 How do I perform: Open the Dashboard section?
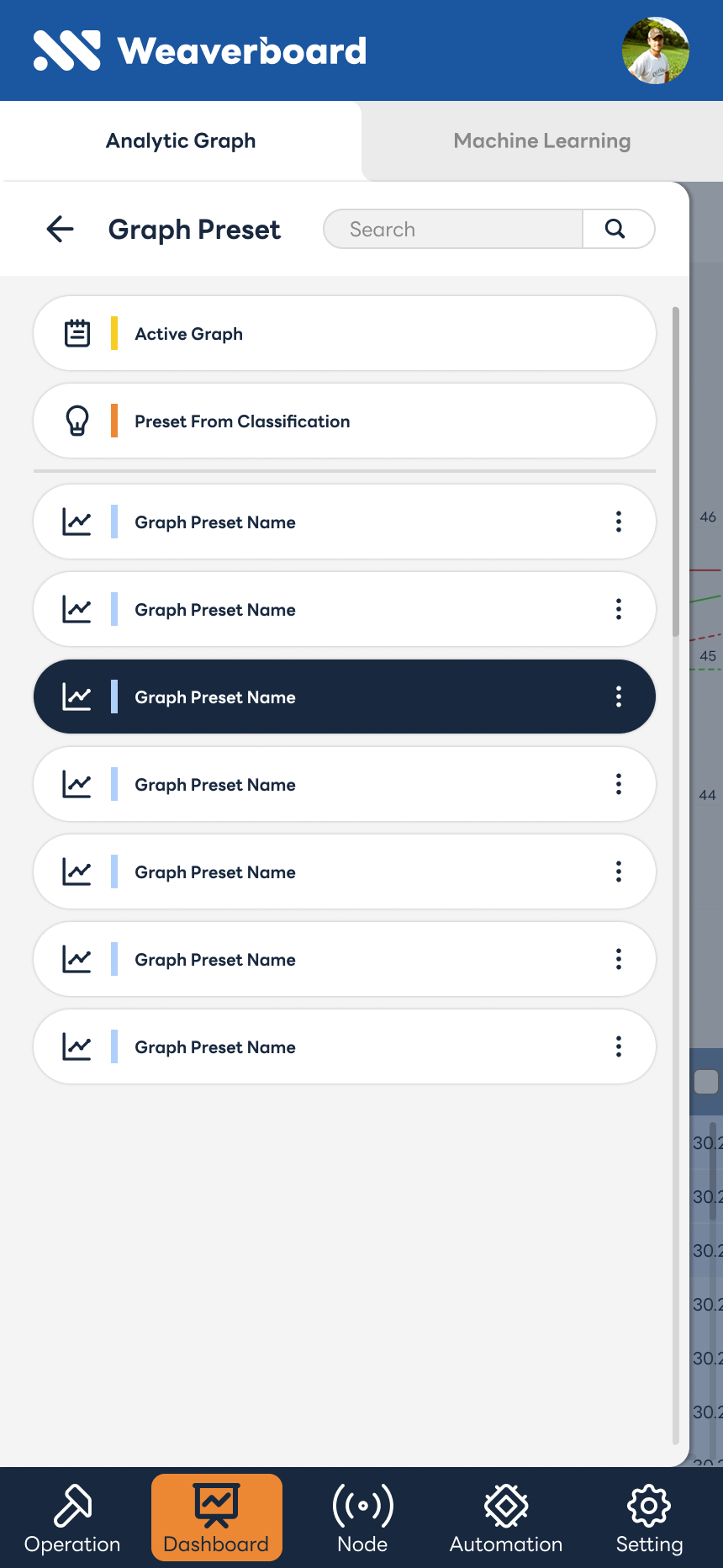point(216,1518)
